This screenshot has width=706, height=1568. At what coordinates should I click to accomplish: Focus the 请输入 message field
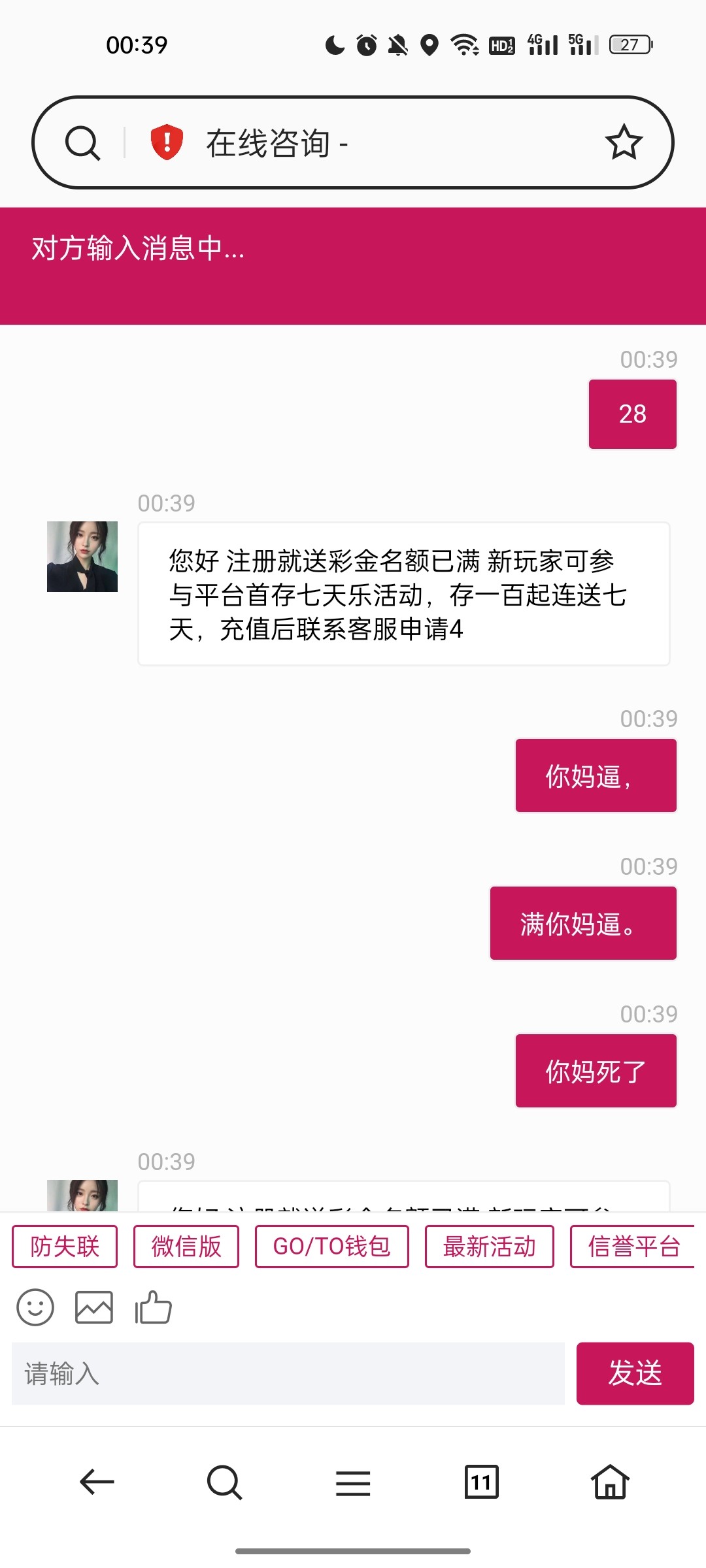point(288,1373)
